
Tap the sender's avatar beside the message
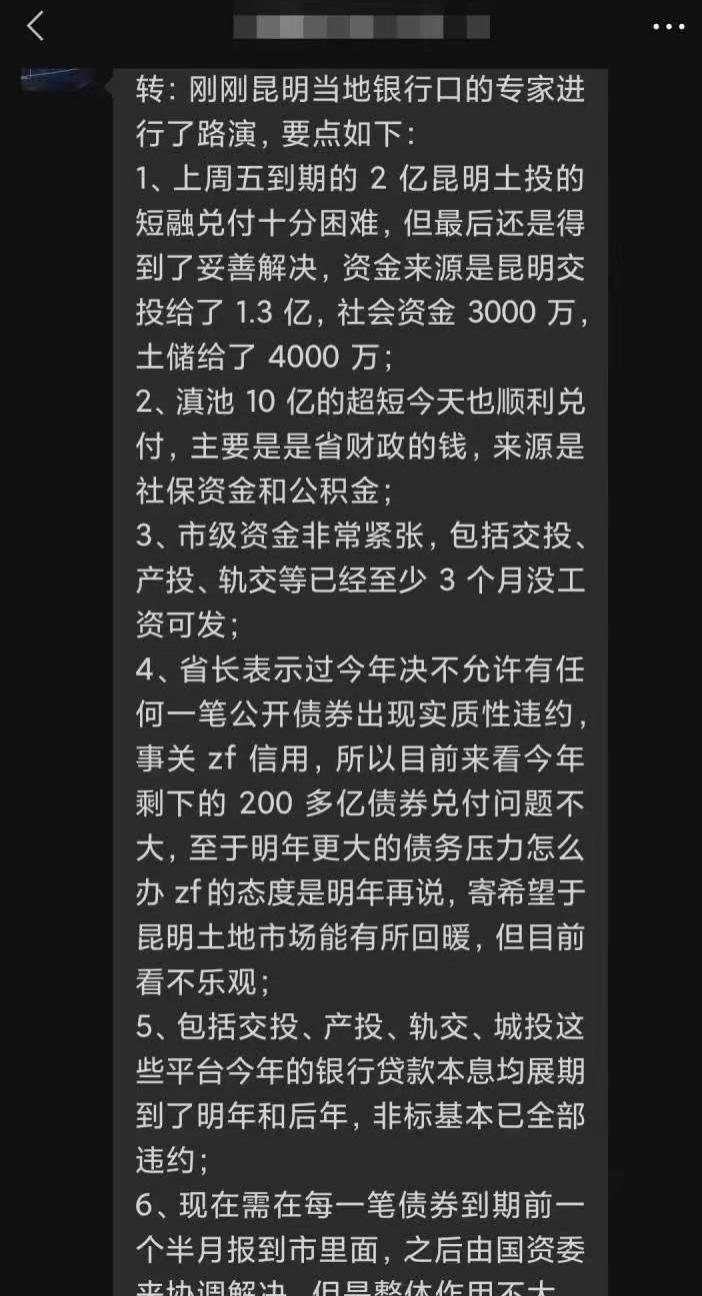pos(59,80)
